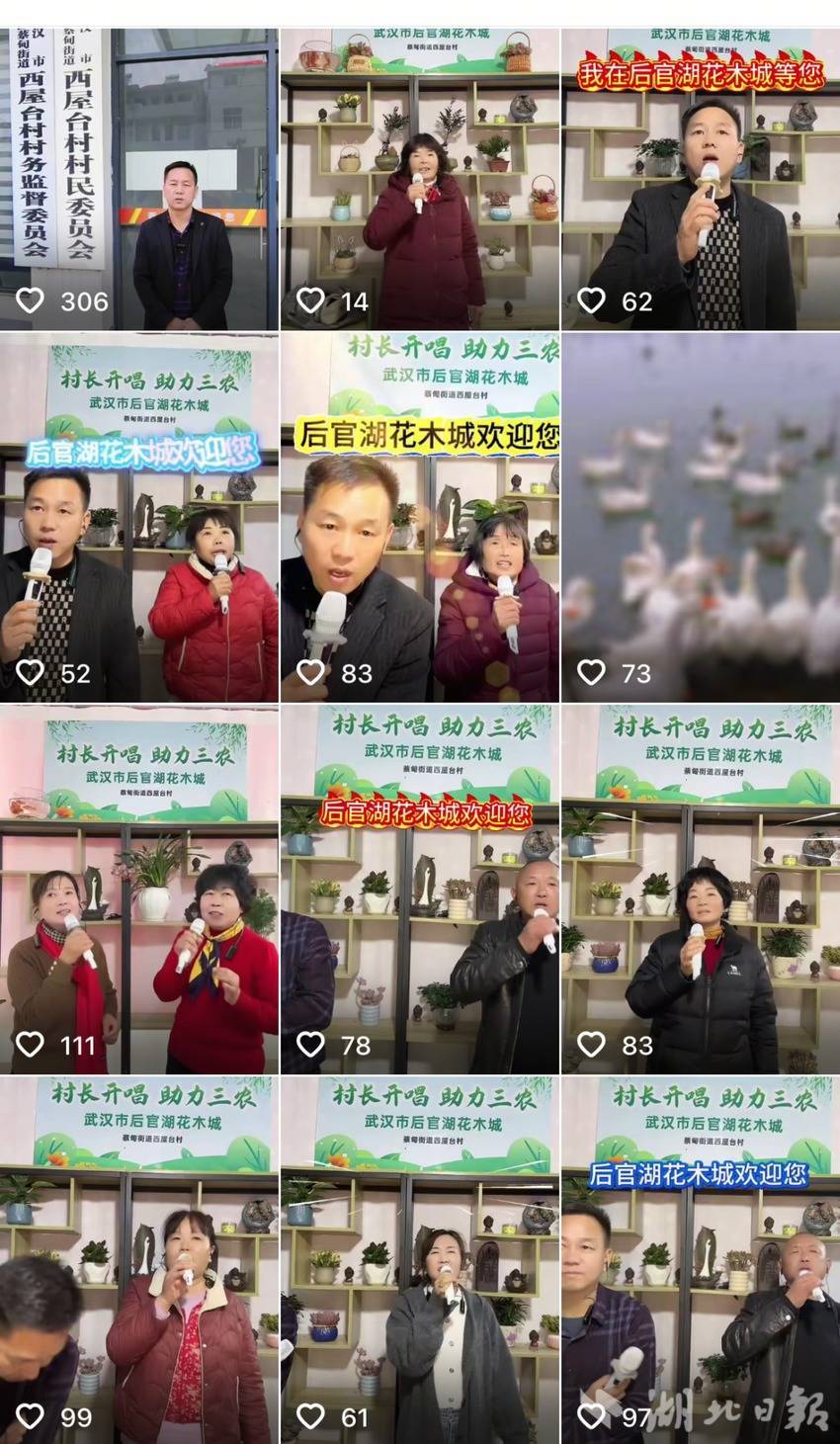This screenshot has width=840, height=1444.
Task: Open the video with 61 likes
Action: [x=419, y=1259]
